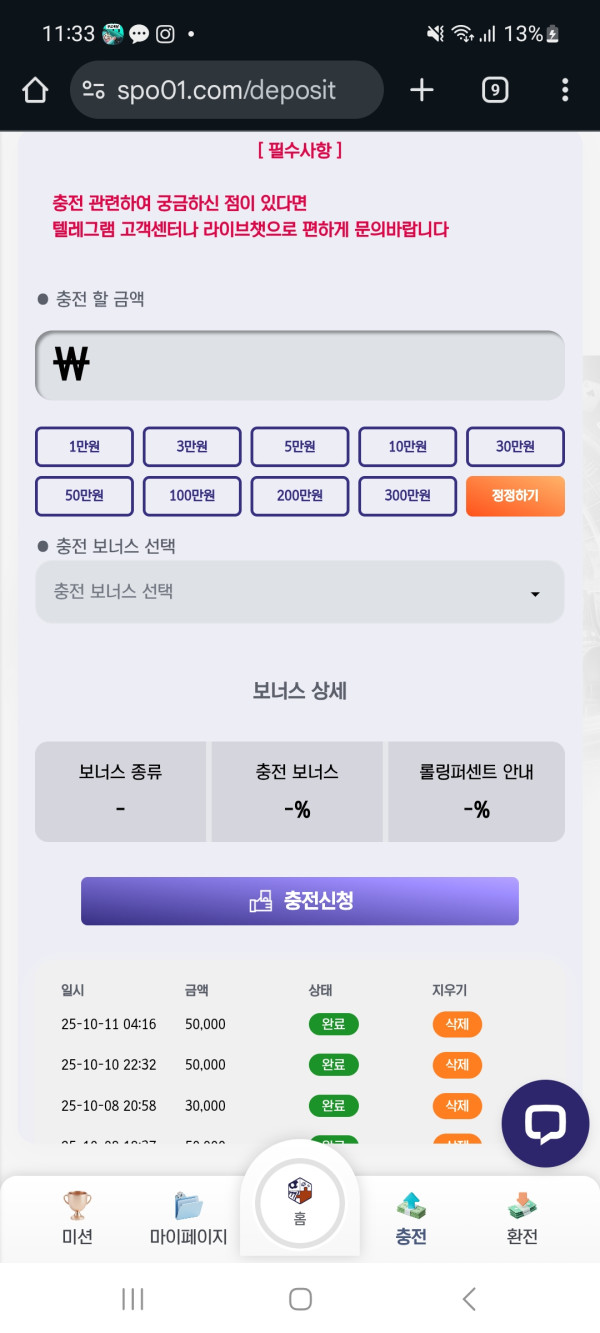Select the 1만원 amount button
Image resolution: width=600 pixels, height=1333 pixels.
(x=85, y=447)
